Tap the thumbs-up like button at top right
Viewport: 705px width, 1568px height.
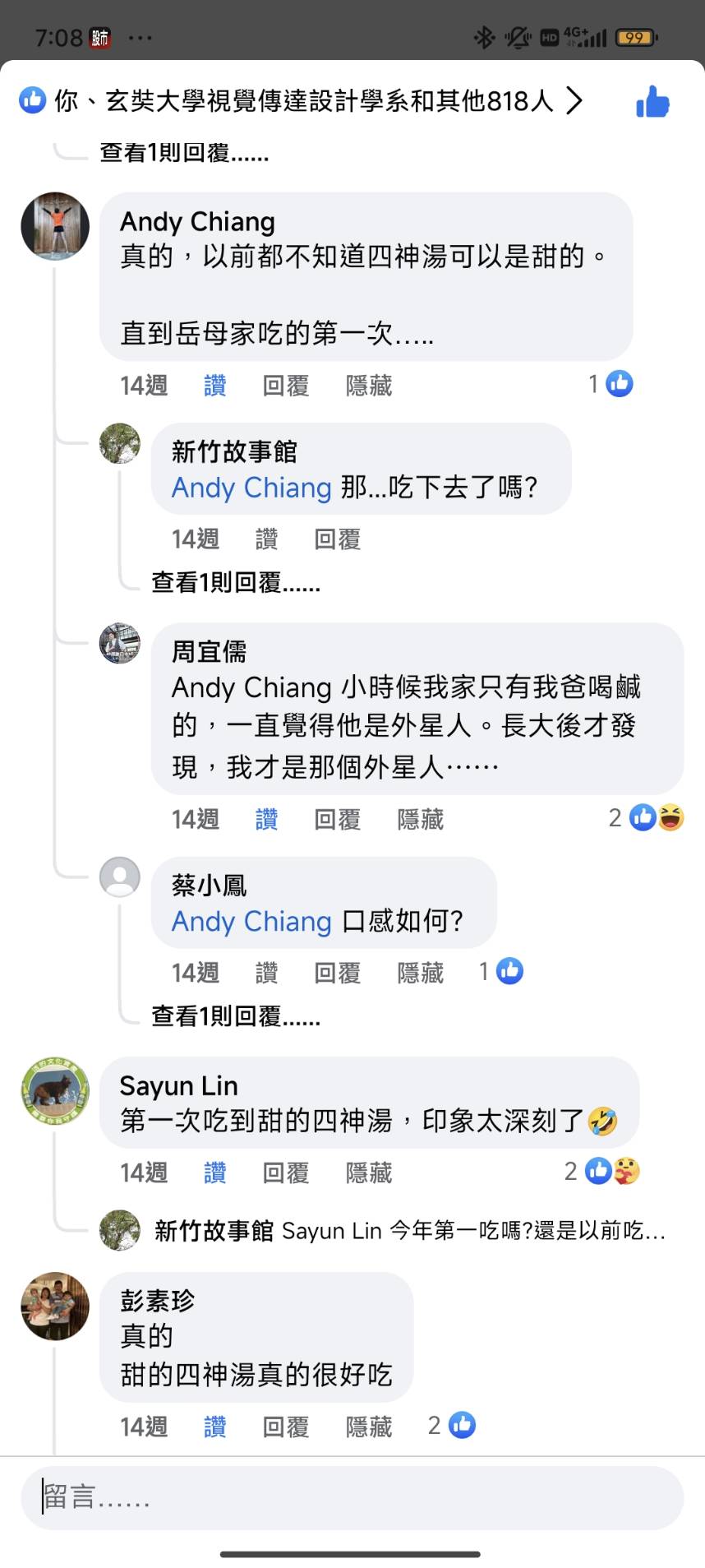(652, 102)
